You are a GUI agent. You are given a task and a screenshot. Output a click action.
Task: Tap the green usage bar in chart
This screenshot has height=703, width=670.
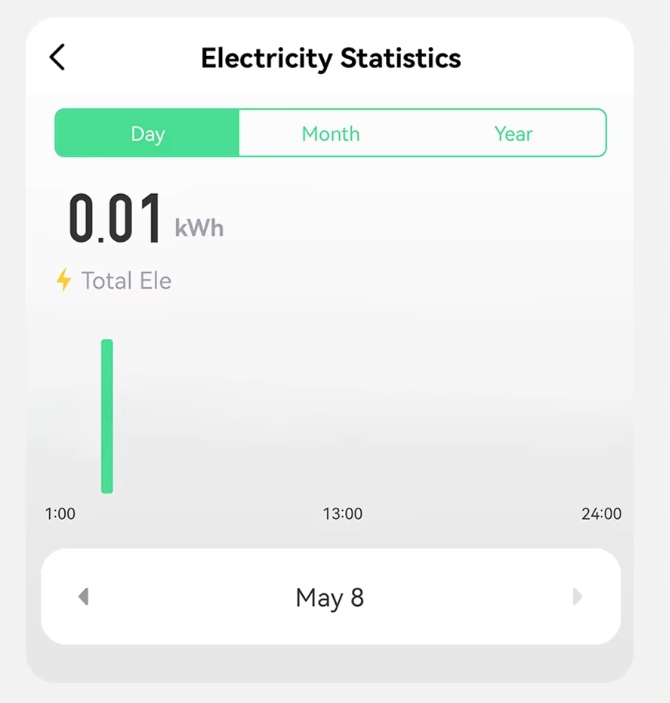pos(107,416)
